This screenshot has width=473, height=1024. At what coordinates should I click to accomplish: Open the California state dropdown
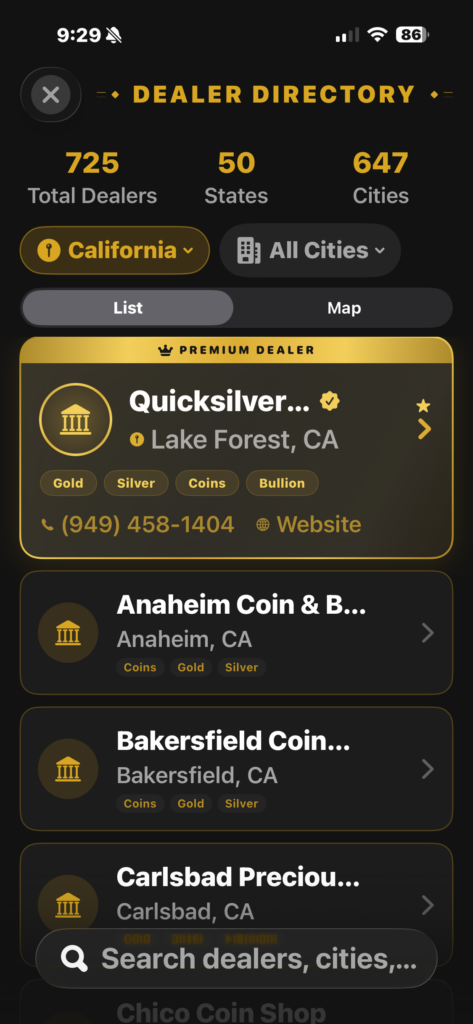(x=115, y=250)
